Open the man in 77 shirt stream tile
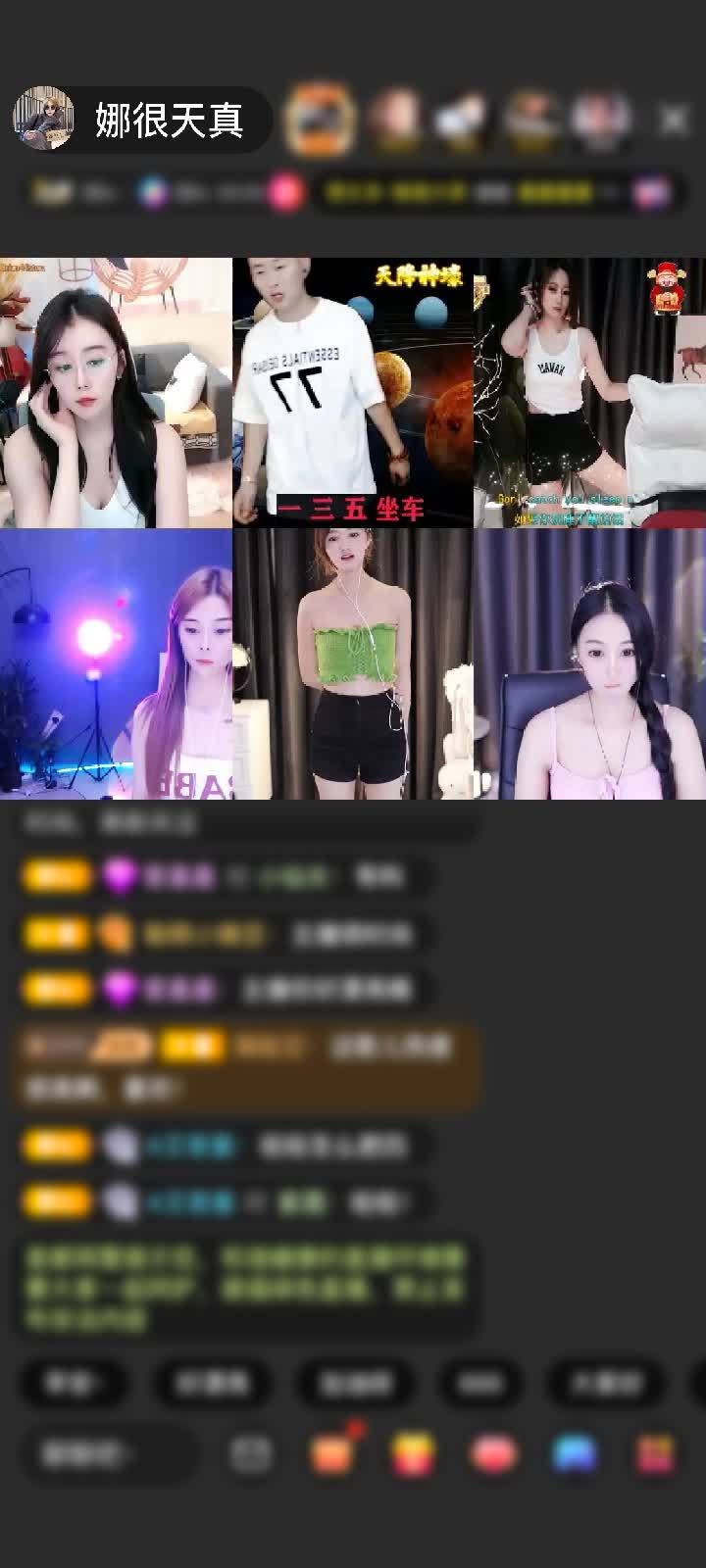Screen dimensions: 706x1568 (x=353, y=392)
